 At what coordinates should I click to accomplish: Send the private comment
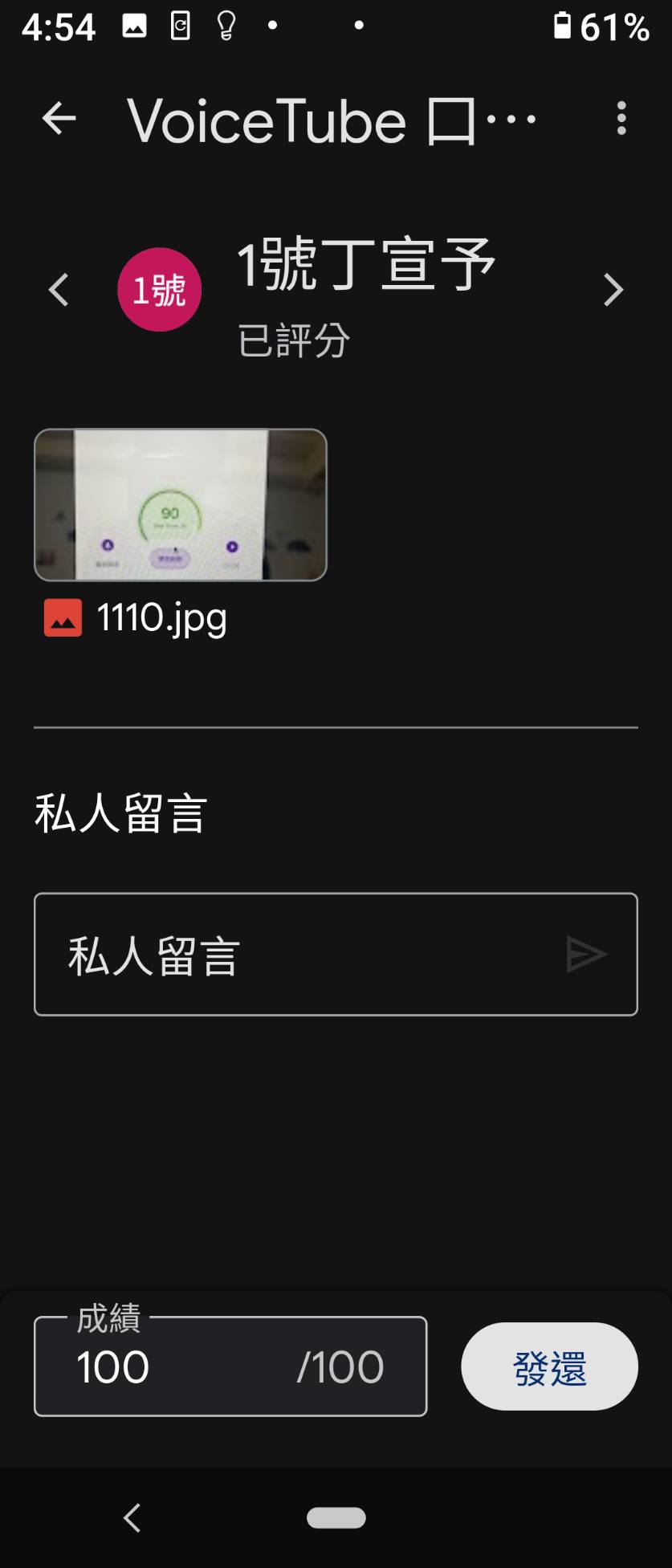pos(587,955)
